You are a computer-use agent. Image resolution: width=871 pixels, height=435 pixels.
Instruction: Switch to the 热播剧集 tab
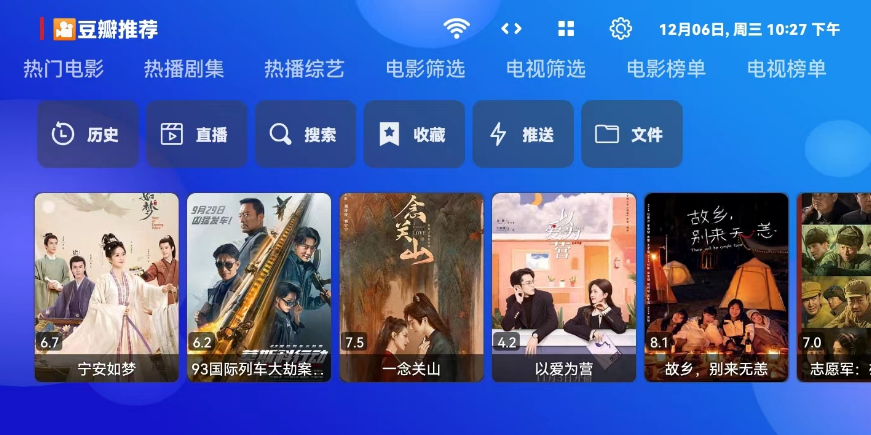184,69
